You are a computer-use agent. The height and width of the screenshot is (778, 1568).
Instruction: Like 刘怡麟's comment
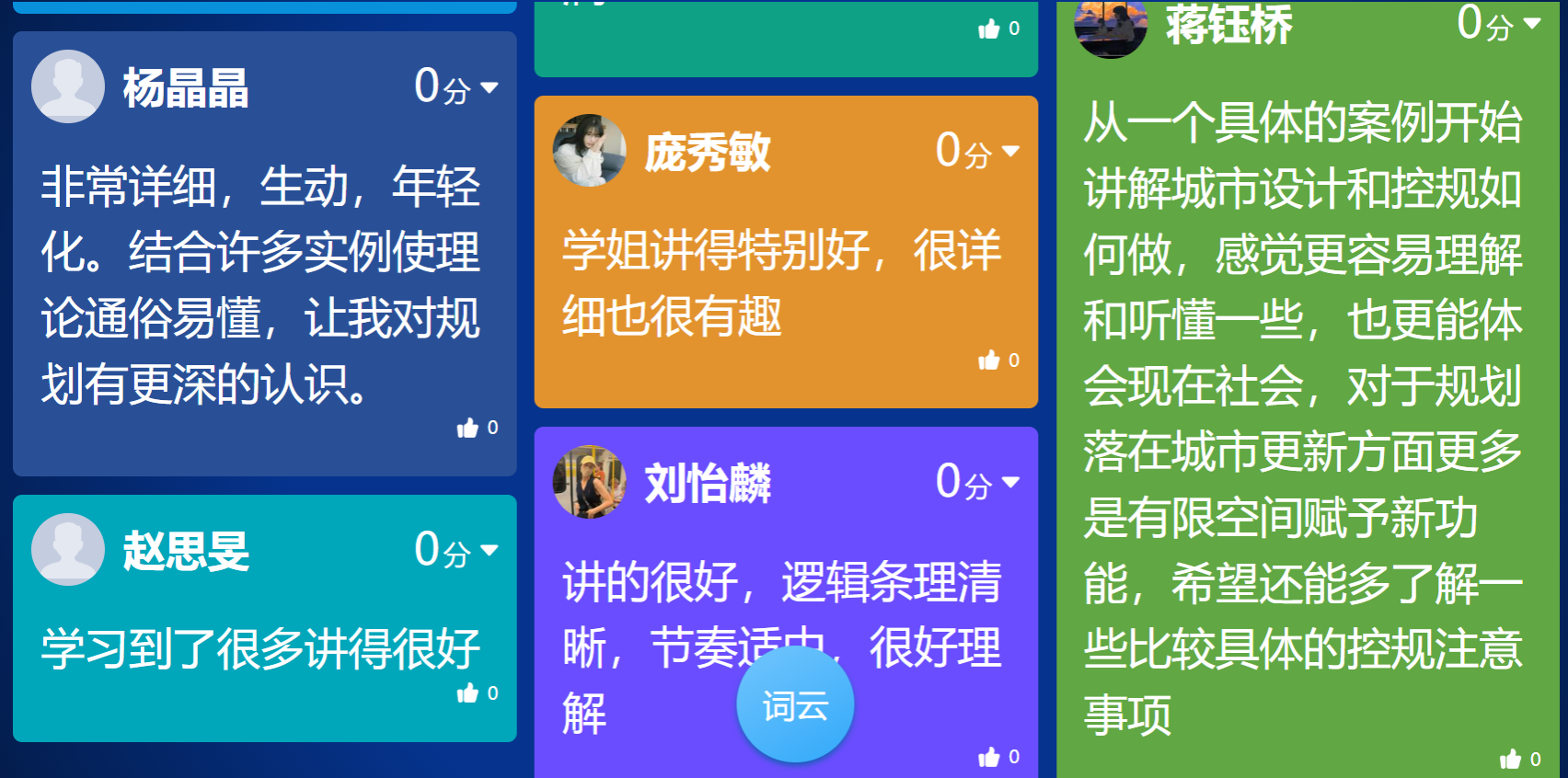click(x=989, y=757)
